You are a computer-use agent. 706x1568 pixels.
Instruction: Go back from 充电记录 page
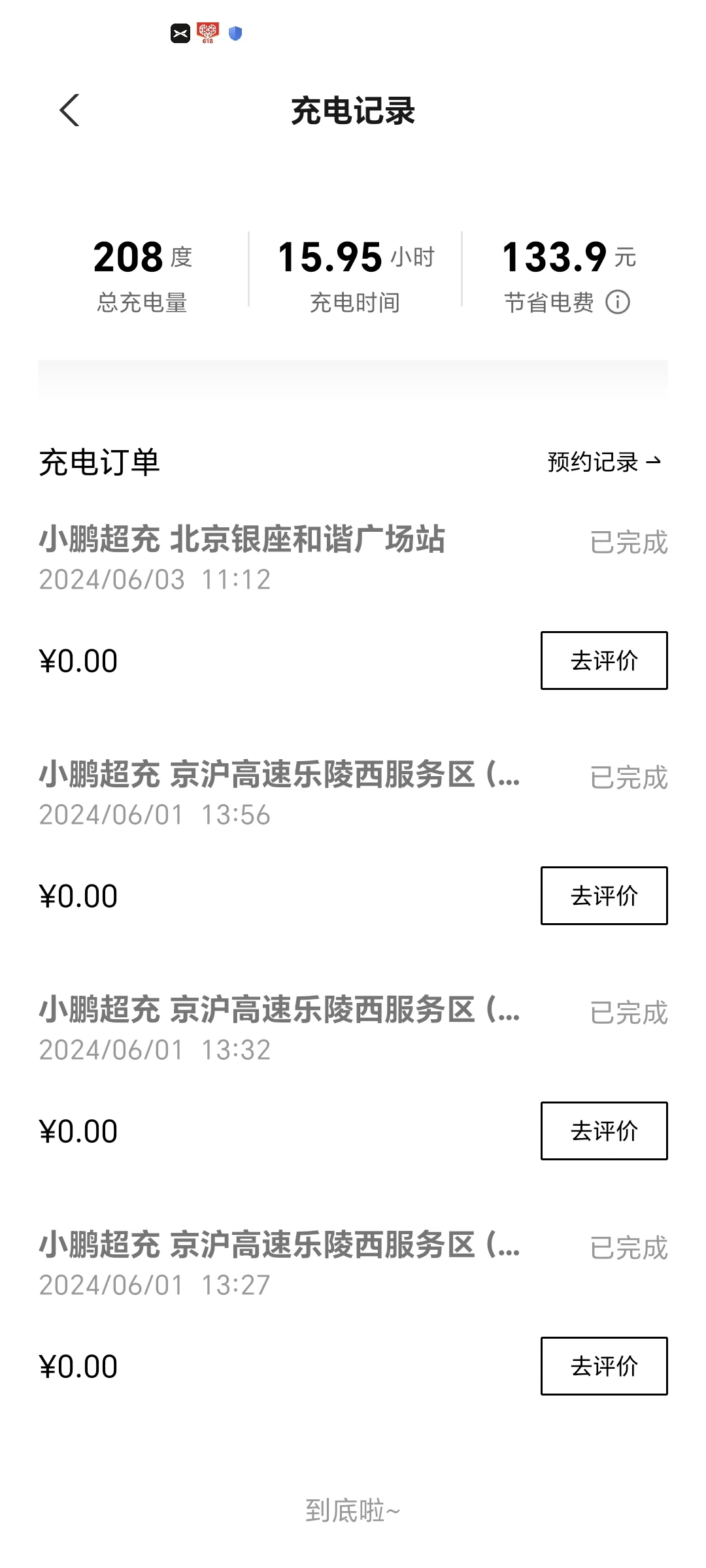(69, 110)
